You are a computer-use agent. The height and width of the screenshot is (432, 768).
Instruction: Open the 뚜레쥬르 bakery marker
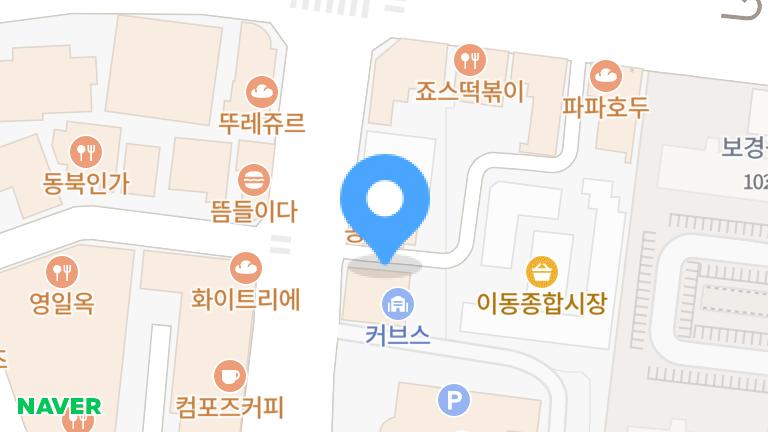pyautogui.click(x=262, y=92)
